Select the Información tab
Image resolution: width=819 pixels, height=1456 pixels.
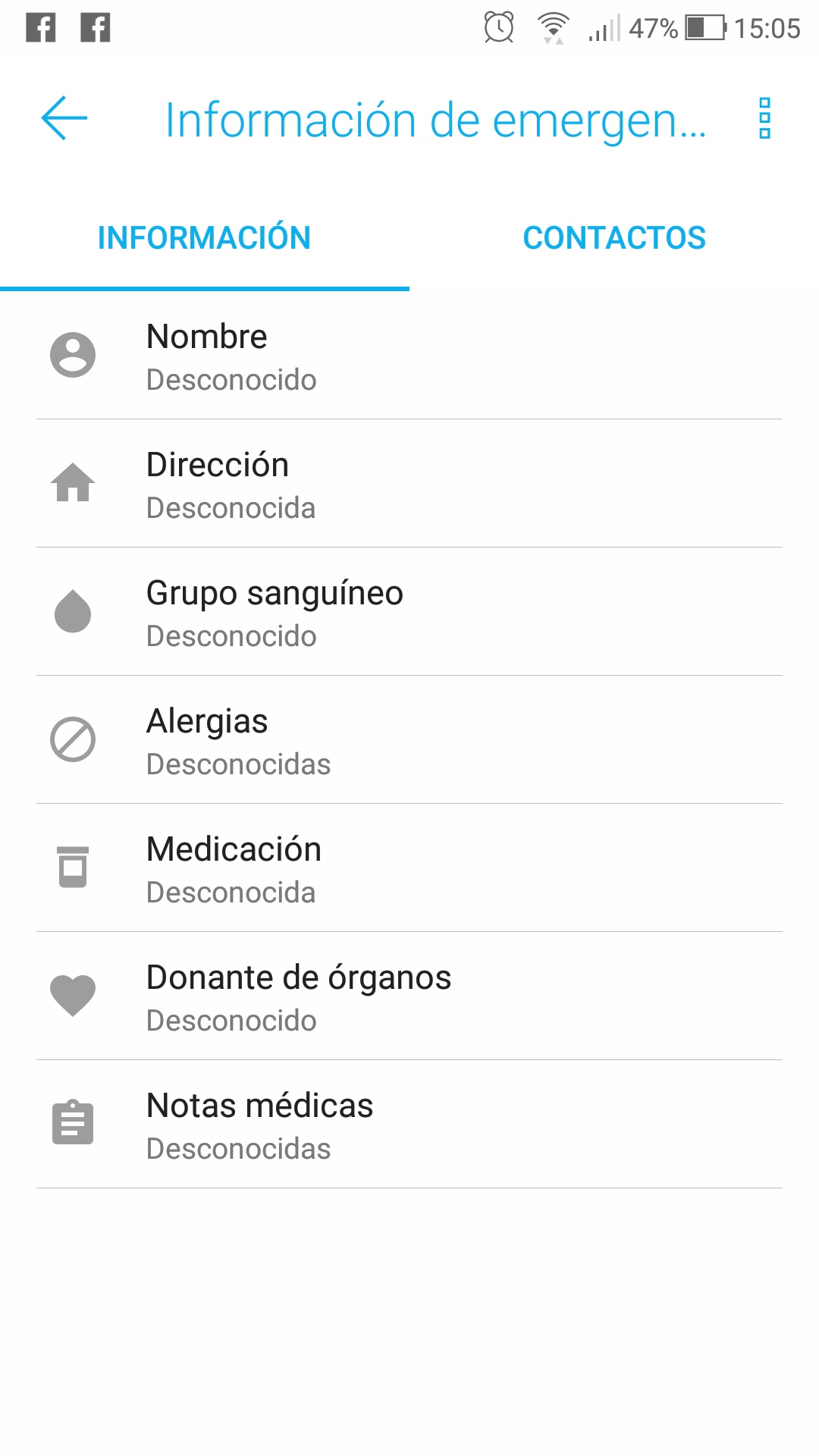204,238
